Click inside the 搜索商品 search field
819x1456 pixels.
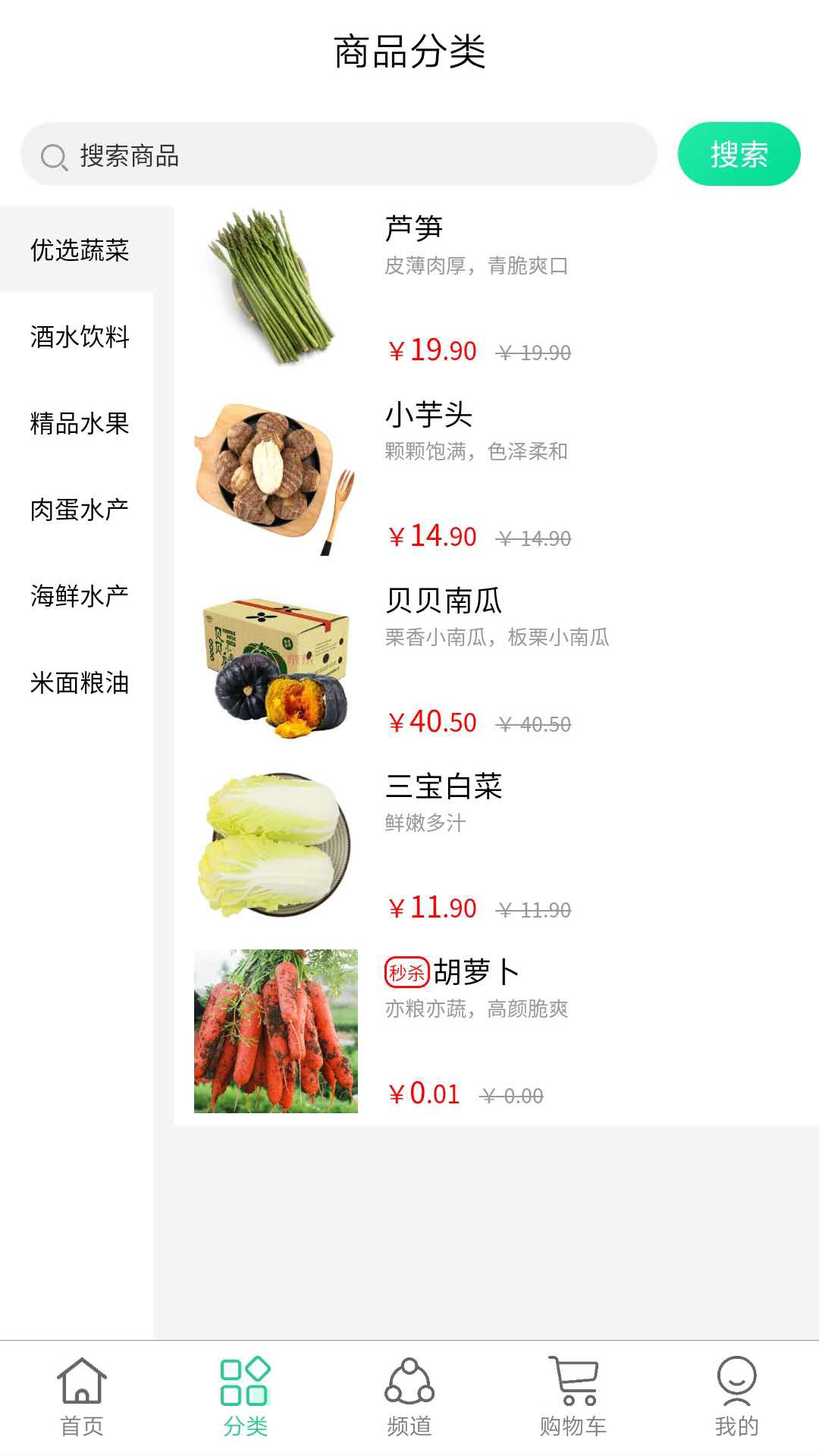pyautogui.click(x=341, y=155)
